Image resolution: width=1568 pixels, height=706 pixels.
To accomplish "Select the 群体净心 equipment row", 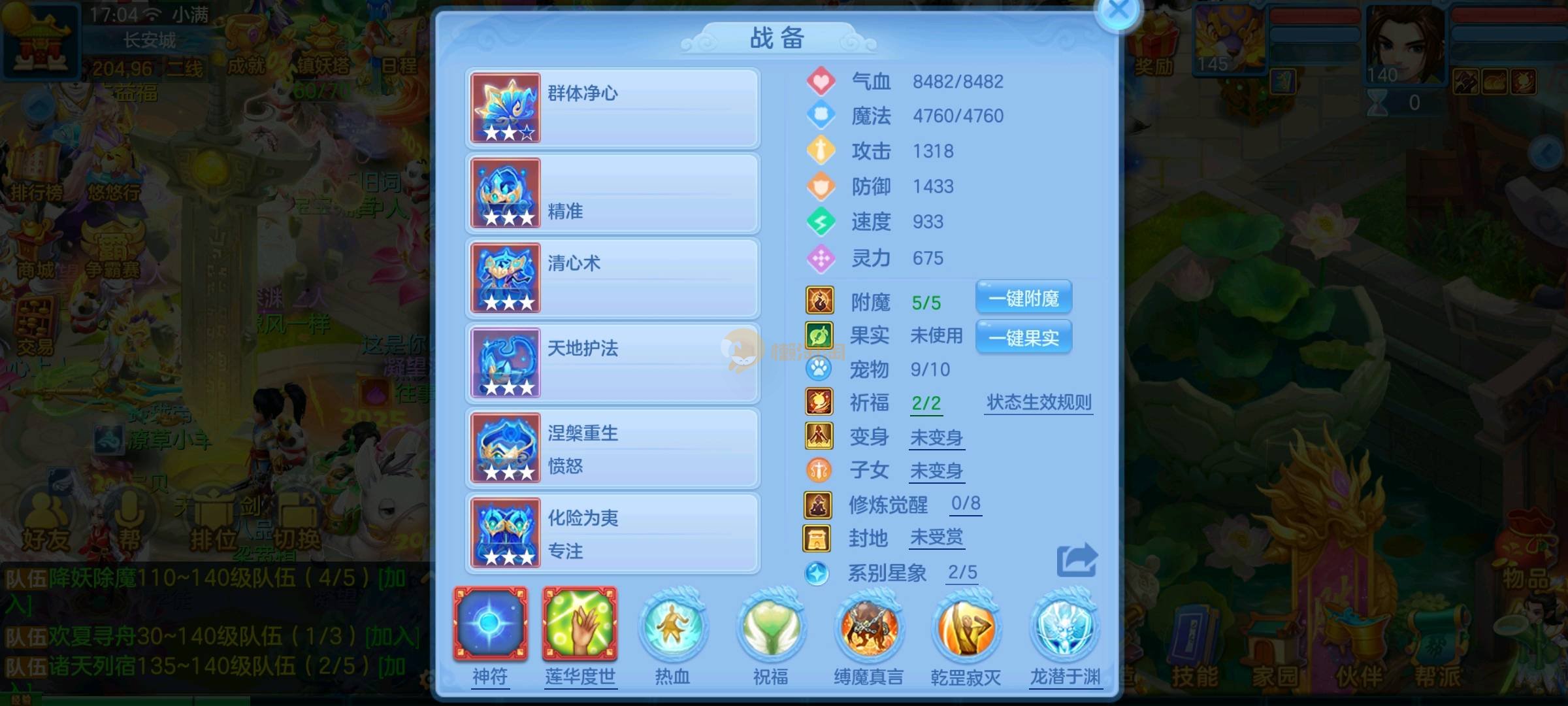I will (613, 109).
